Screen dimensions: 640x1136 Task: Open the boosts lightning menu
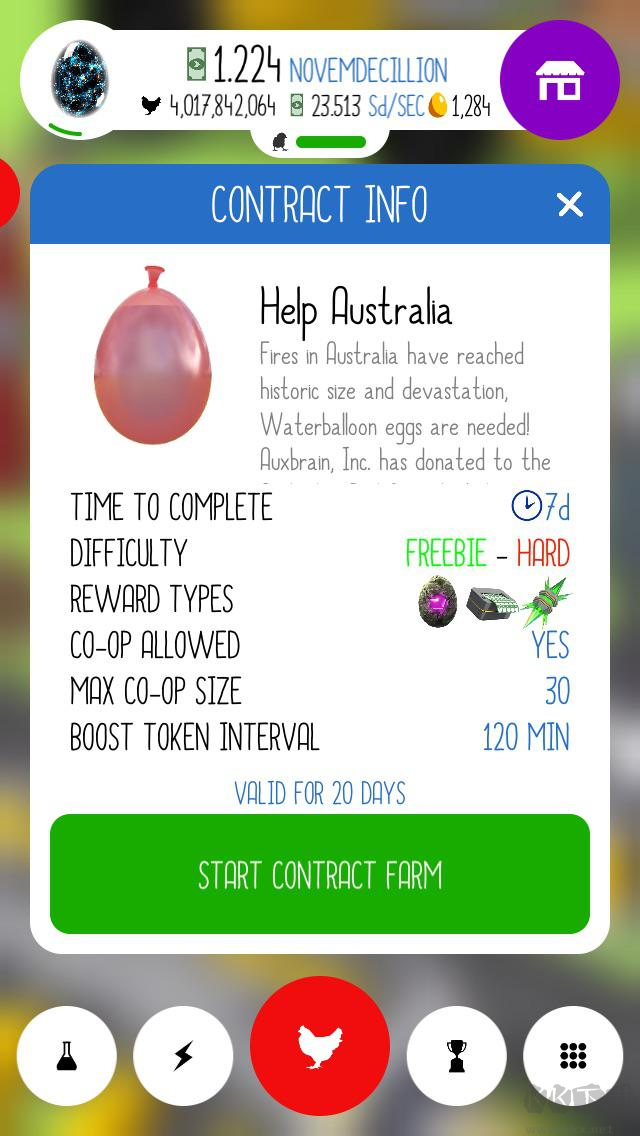[183, 1055]
